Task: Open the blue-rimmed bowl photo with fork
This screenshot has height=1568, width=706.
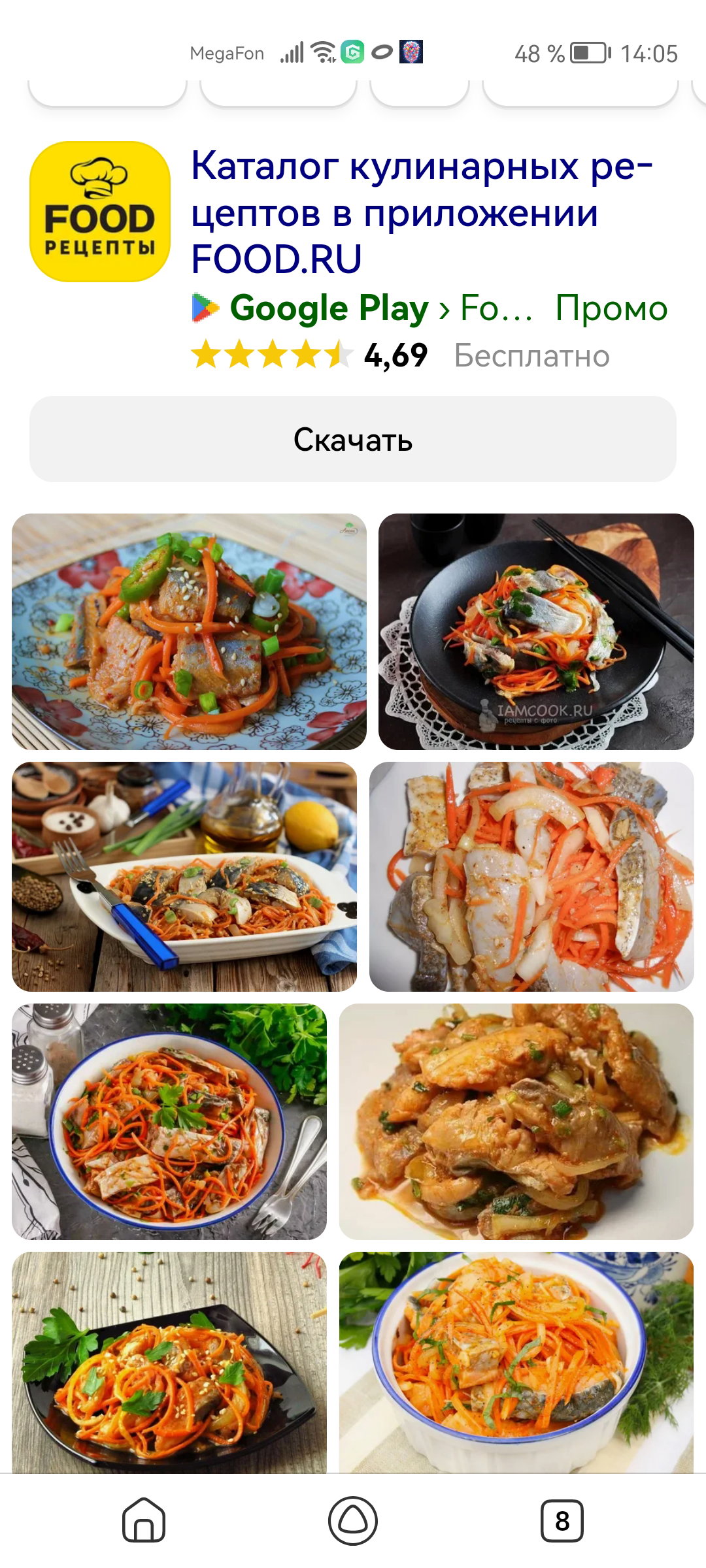Action: tap(169, 1121)
